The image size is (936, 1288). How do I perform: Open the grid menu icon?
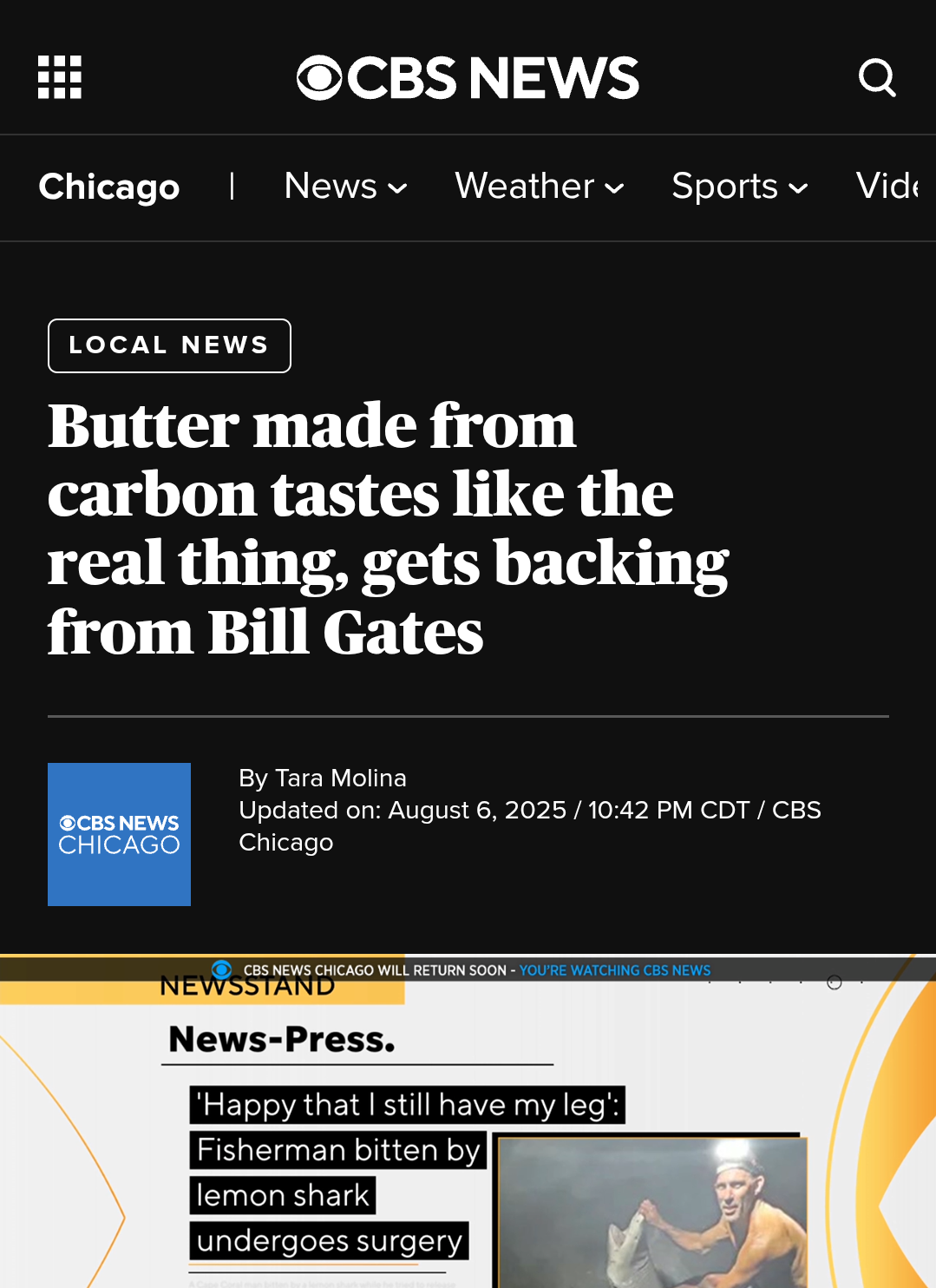60,77
